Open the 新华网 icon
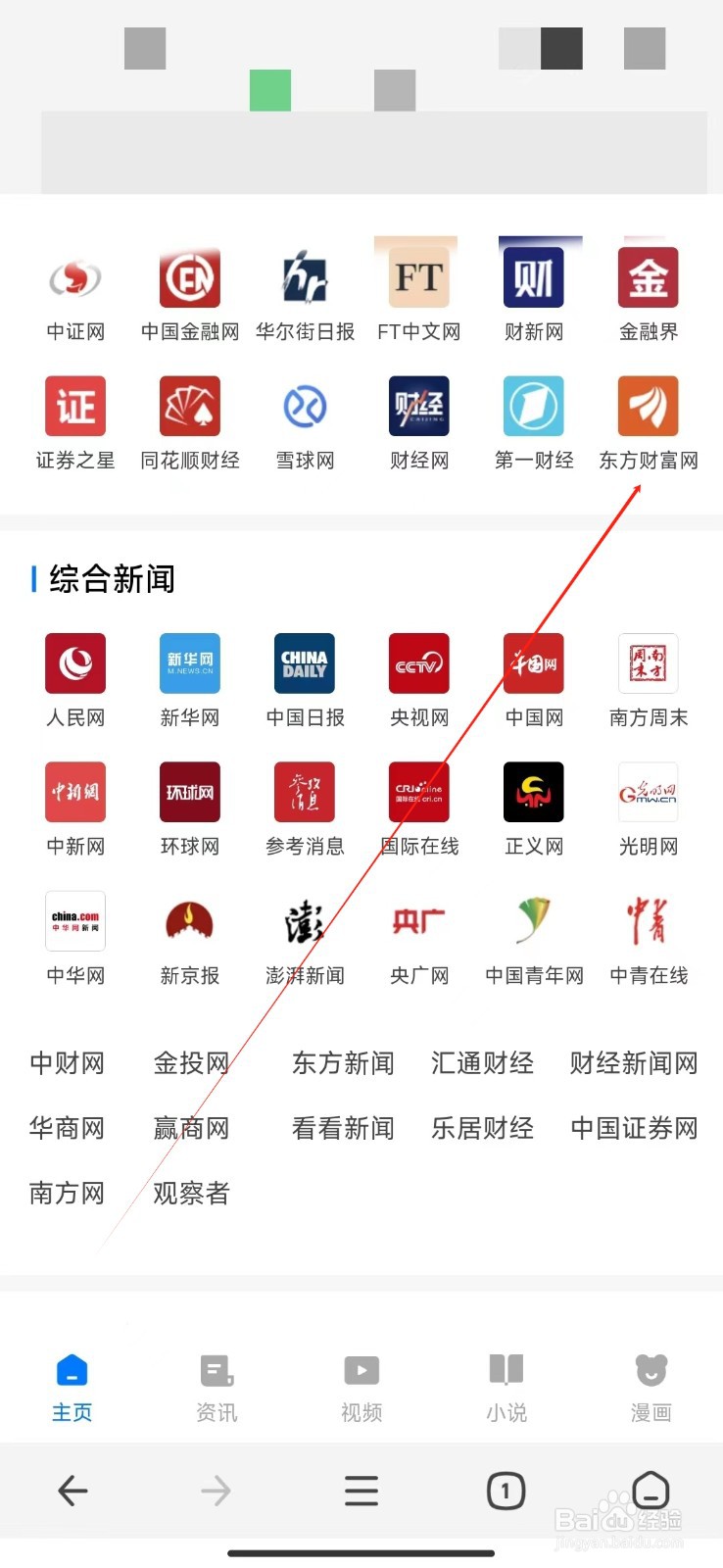723x1568 pixels. 189,663
